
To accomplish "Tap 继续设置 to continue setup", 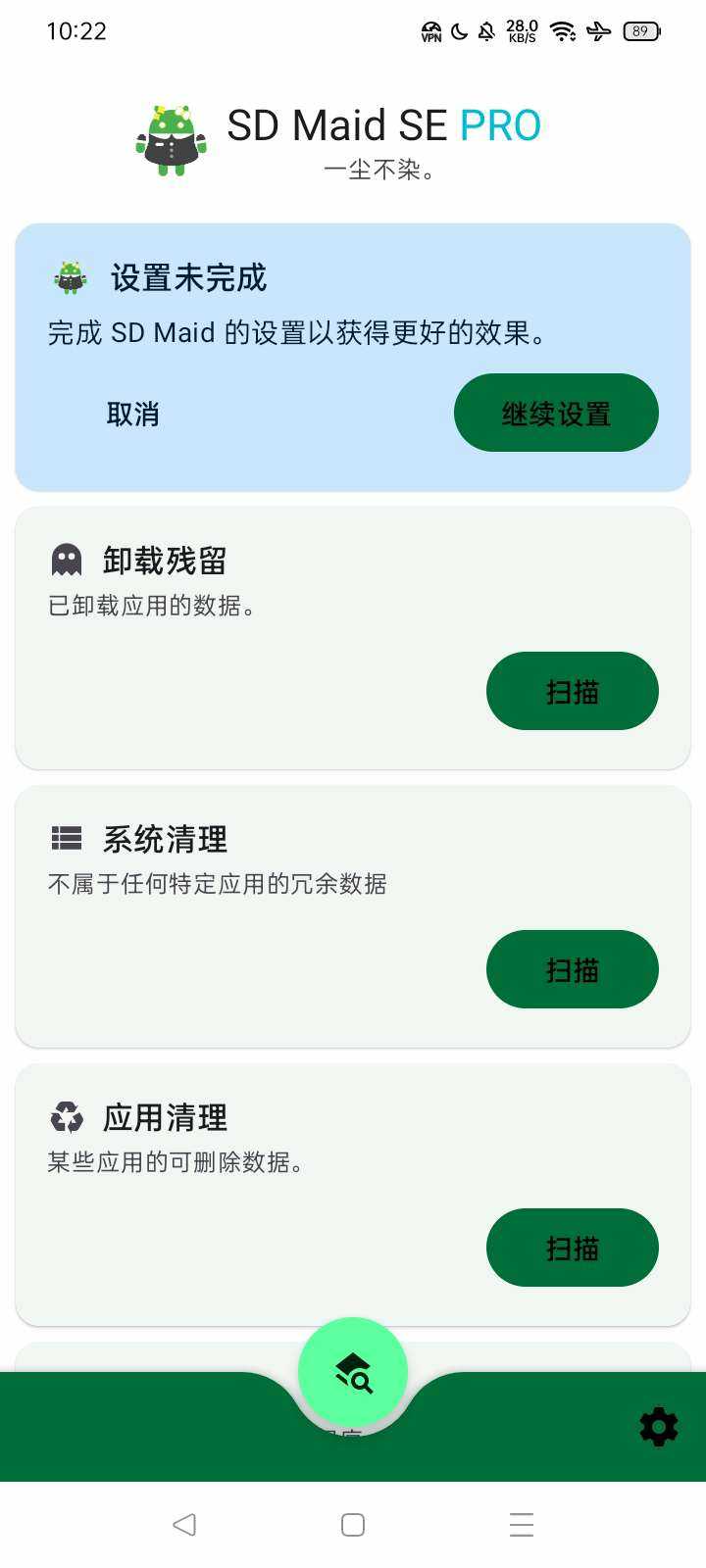I will click(x=556, y=414).
